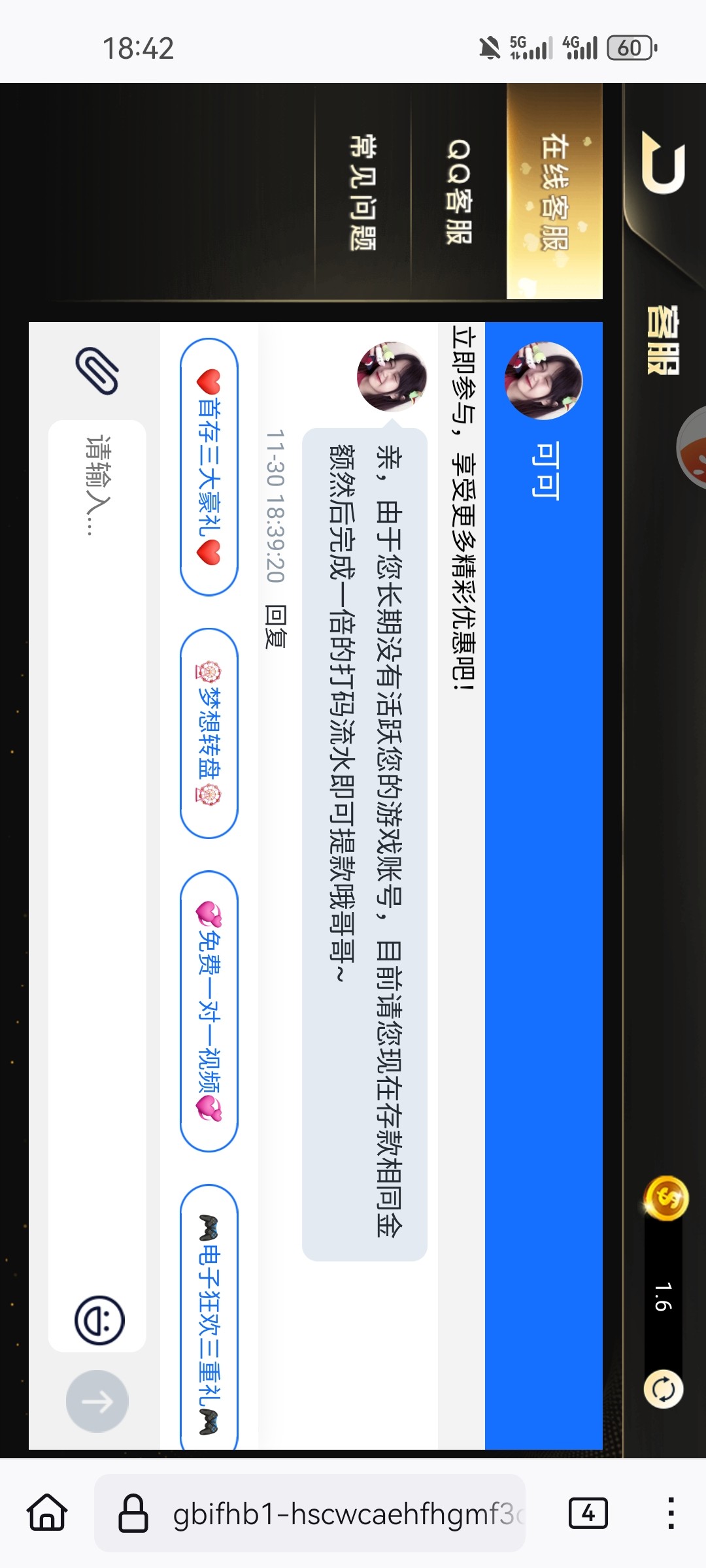Viewport: 706px width, 1568px height.
Task: Tap the send arrow button
Action: [x=97, y=1401]
